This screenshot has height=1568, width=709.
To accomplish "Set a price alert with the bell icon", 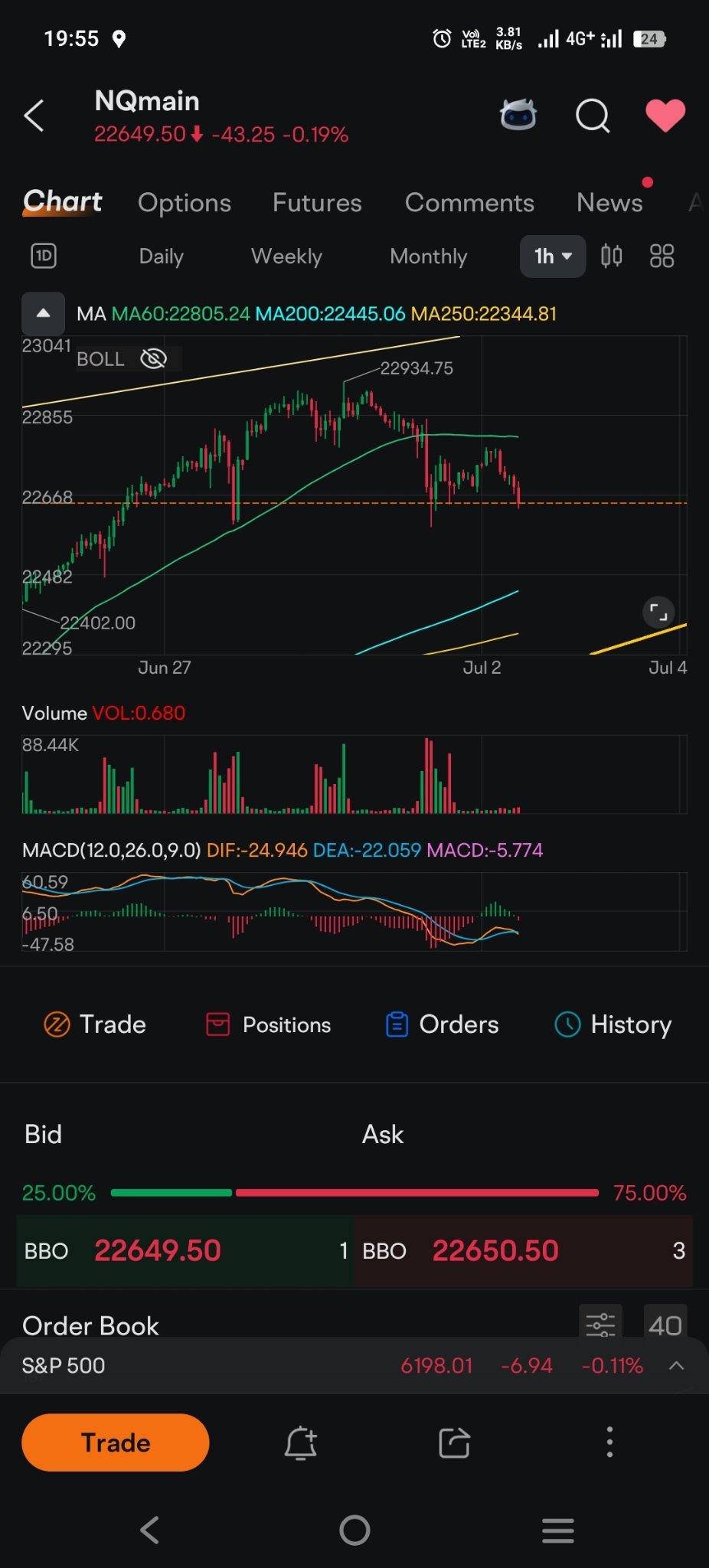I will 301,1442.
